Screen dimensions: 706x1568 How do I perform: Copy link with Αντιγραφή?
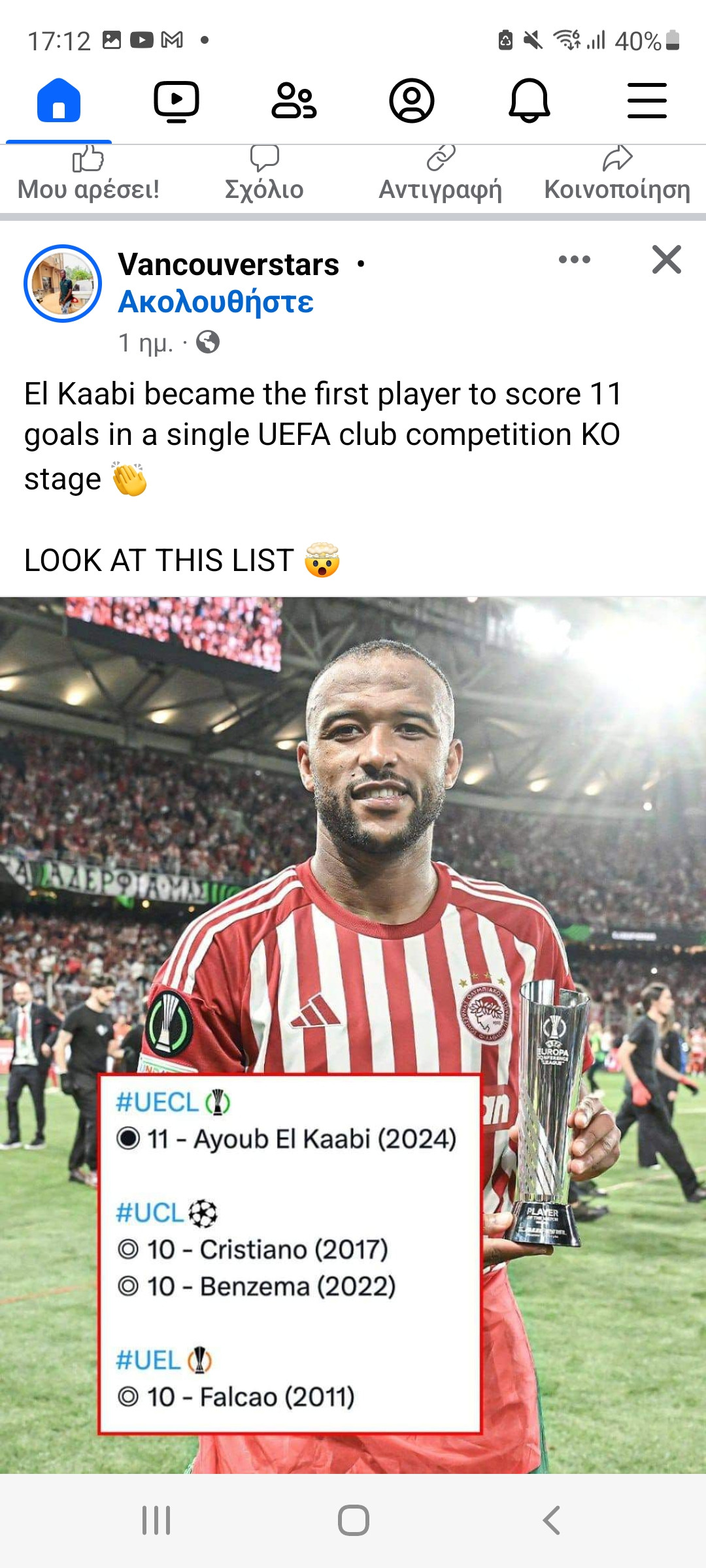[x=441, y=176]
